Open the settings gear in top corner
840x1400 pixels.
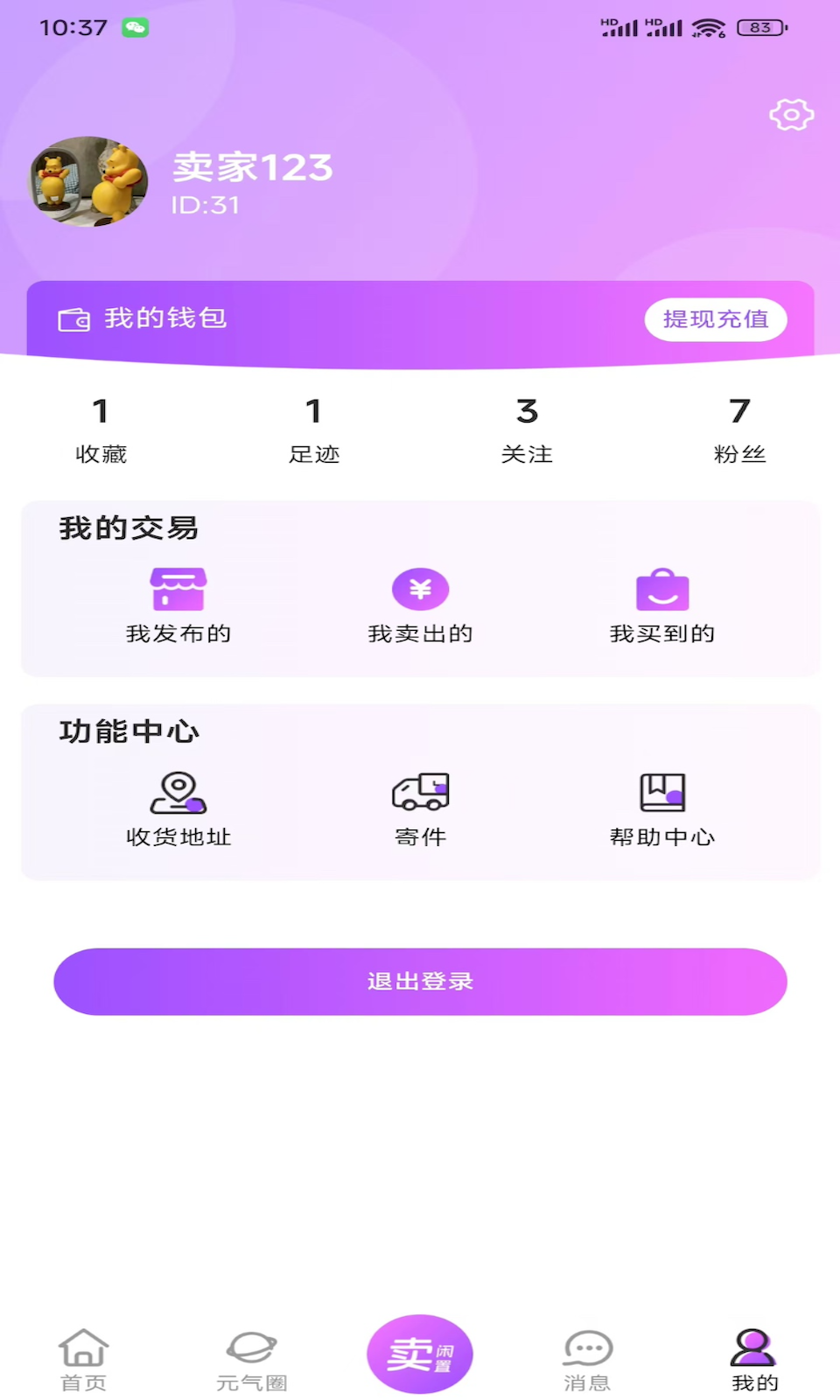coord(790,114)
